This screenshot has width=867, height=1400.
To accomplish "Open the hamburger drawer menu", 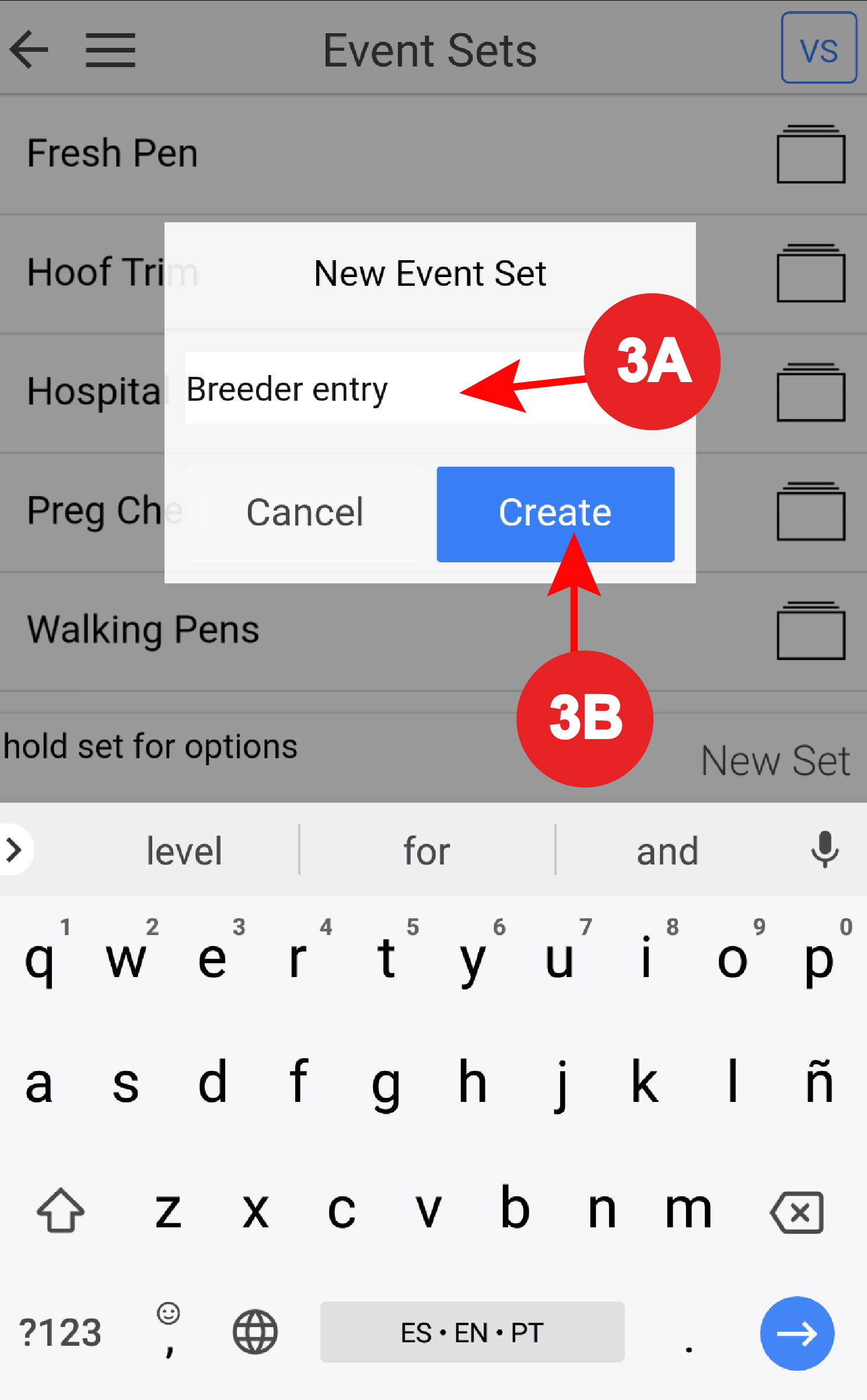I will click(x=111, y=50).
